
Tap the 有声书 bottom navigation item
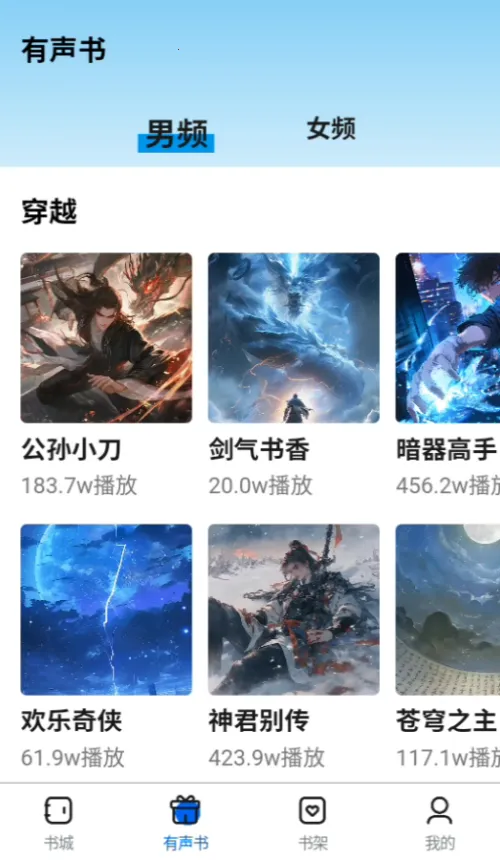[x=186, y=822]
